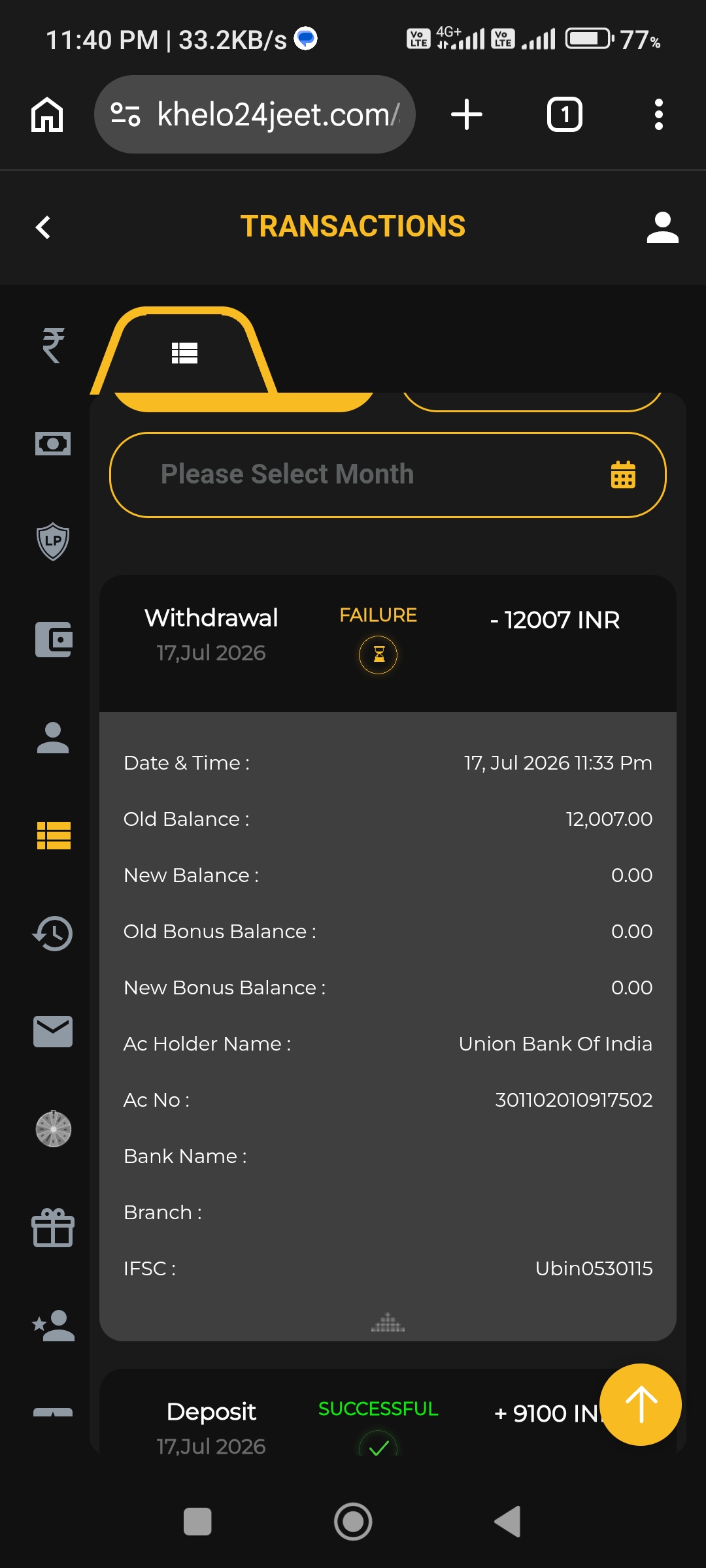Open a new browser tab
The height and width of the screenshot is (1568, 706).
[x=467, y=115]
